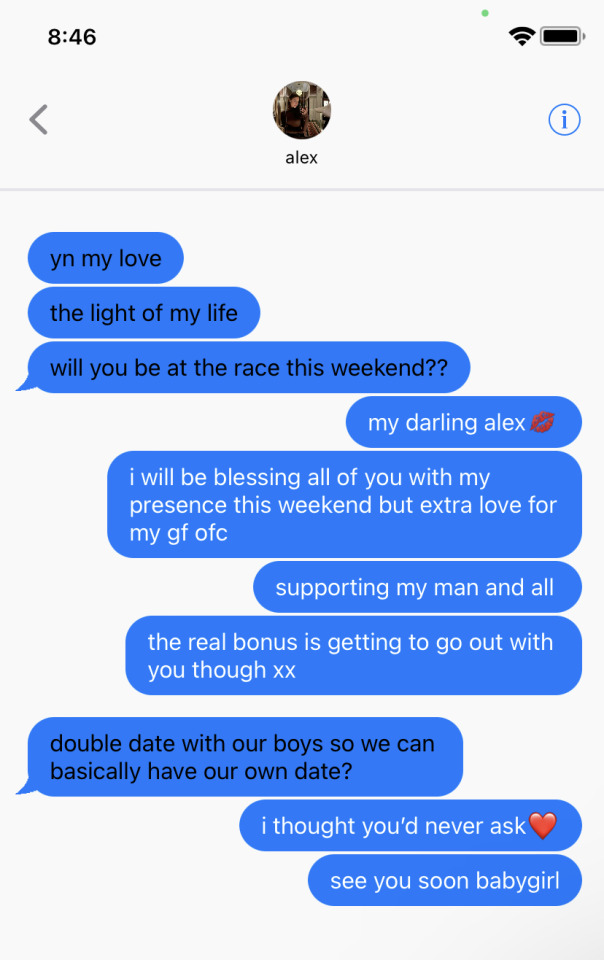Image resolution: width=604 pixels, height=960 pixels.
Task: Open alex's contact profile picture
Action: pyautogui.click(x=301, y=110)
